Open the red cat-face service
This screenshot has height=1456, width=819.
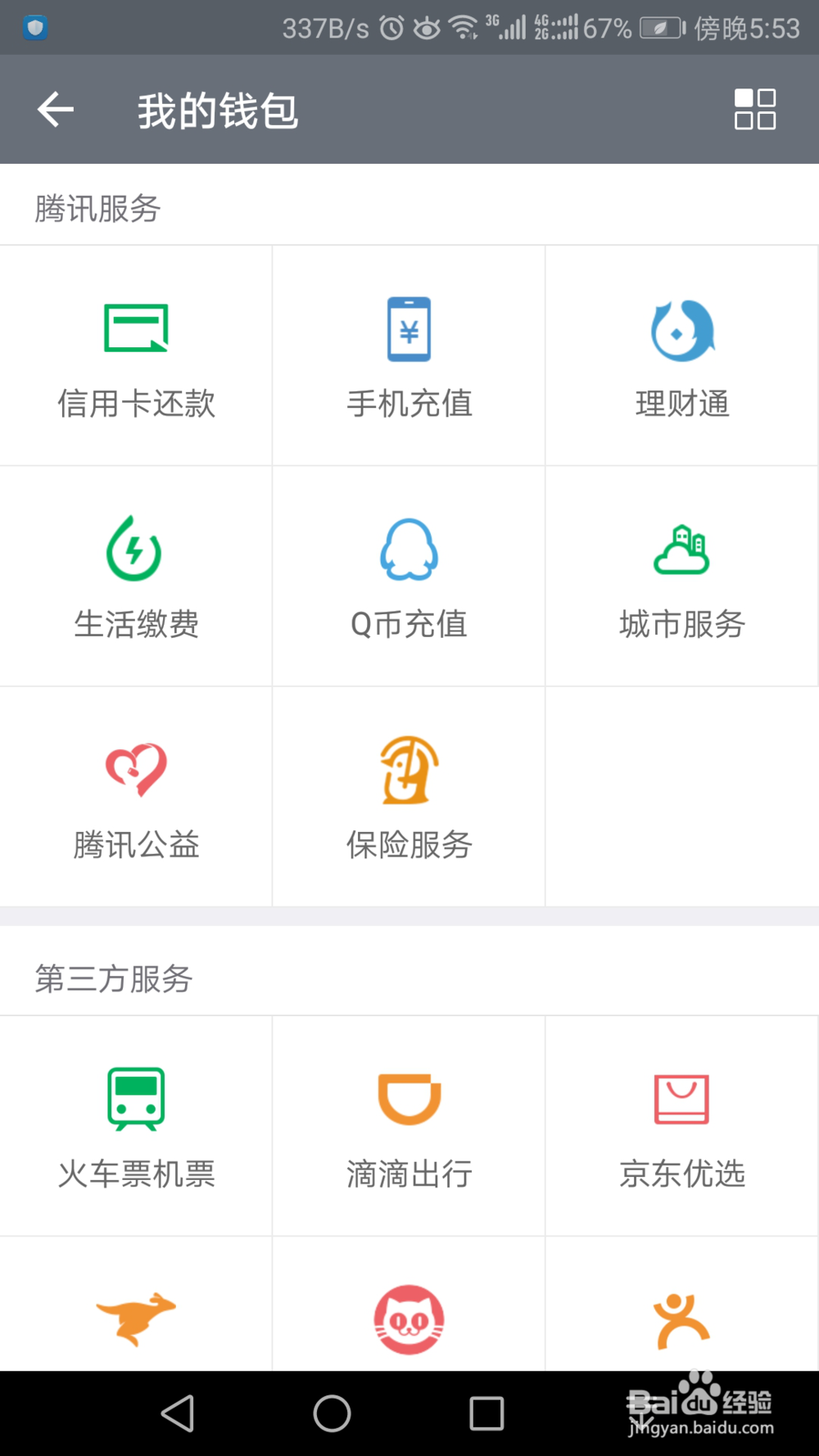pos(409,1319)
